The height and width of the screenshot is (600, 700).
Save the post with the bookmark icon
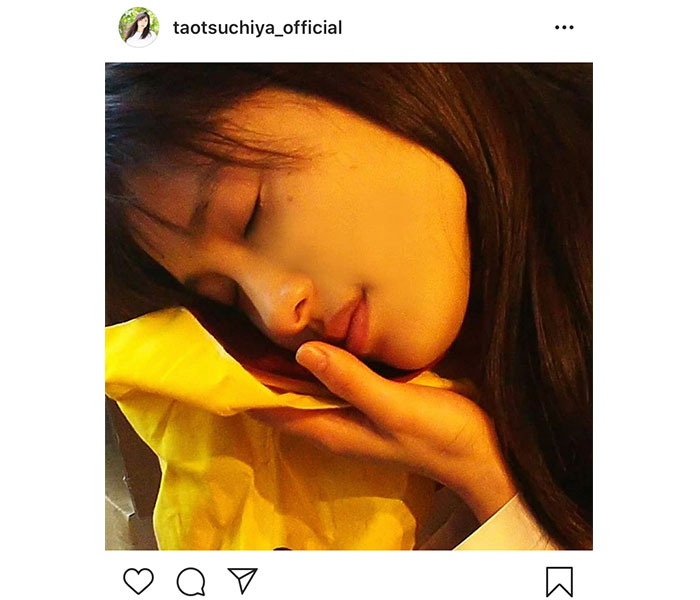559,582
